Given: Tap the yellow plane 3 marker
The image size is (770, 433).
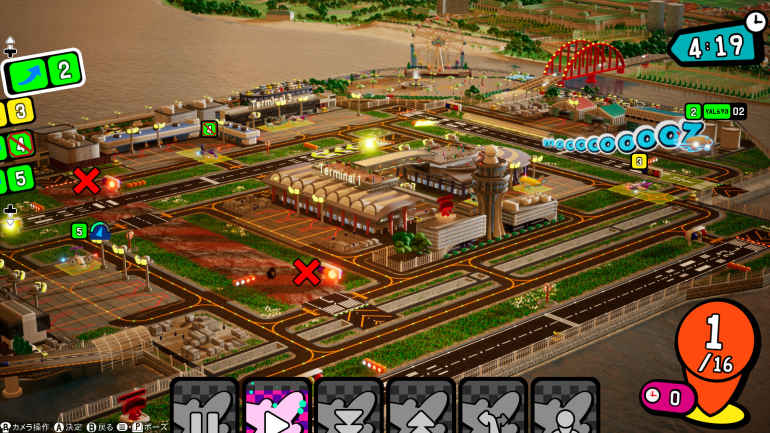Looking at the screenshot, I should 639,161.
